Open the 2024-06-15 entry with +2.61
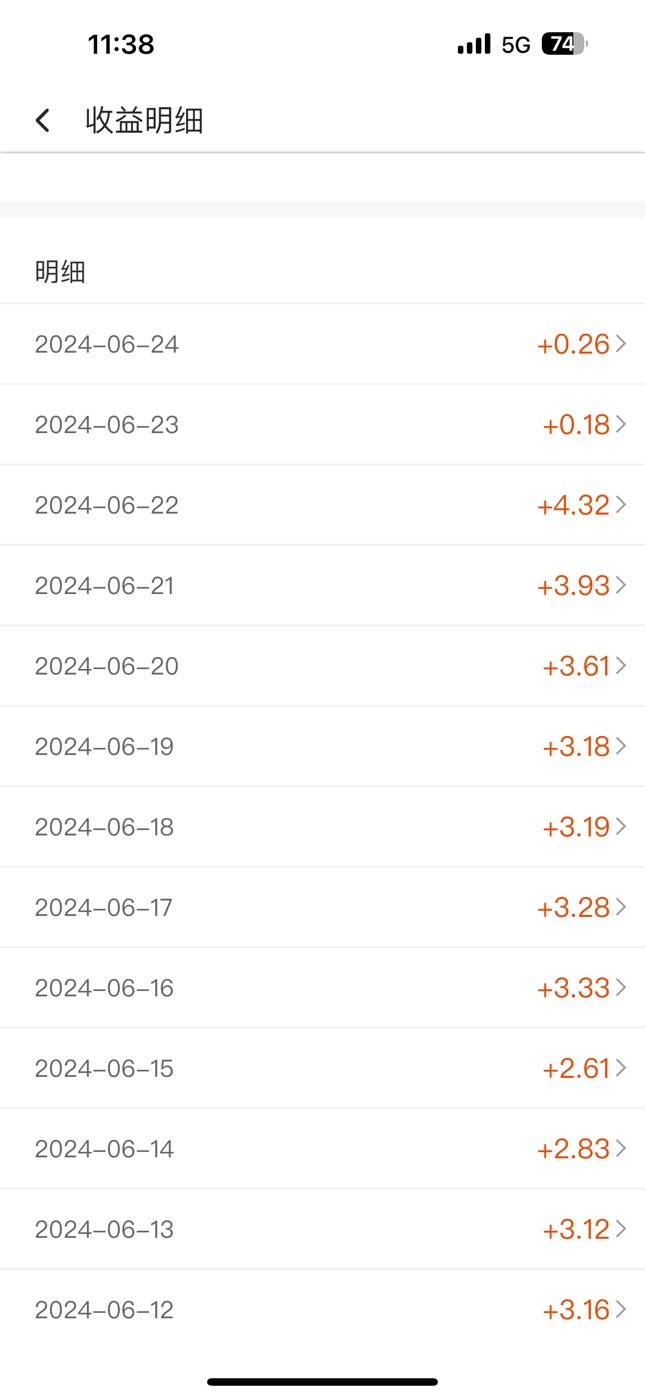This screenshot has height=1398, width=645. pos(322,1069)
